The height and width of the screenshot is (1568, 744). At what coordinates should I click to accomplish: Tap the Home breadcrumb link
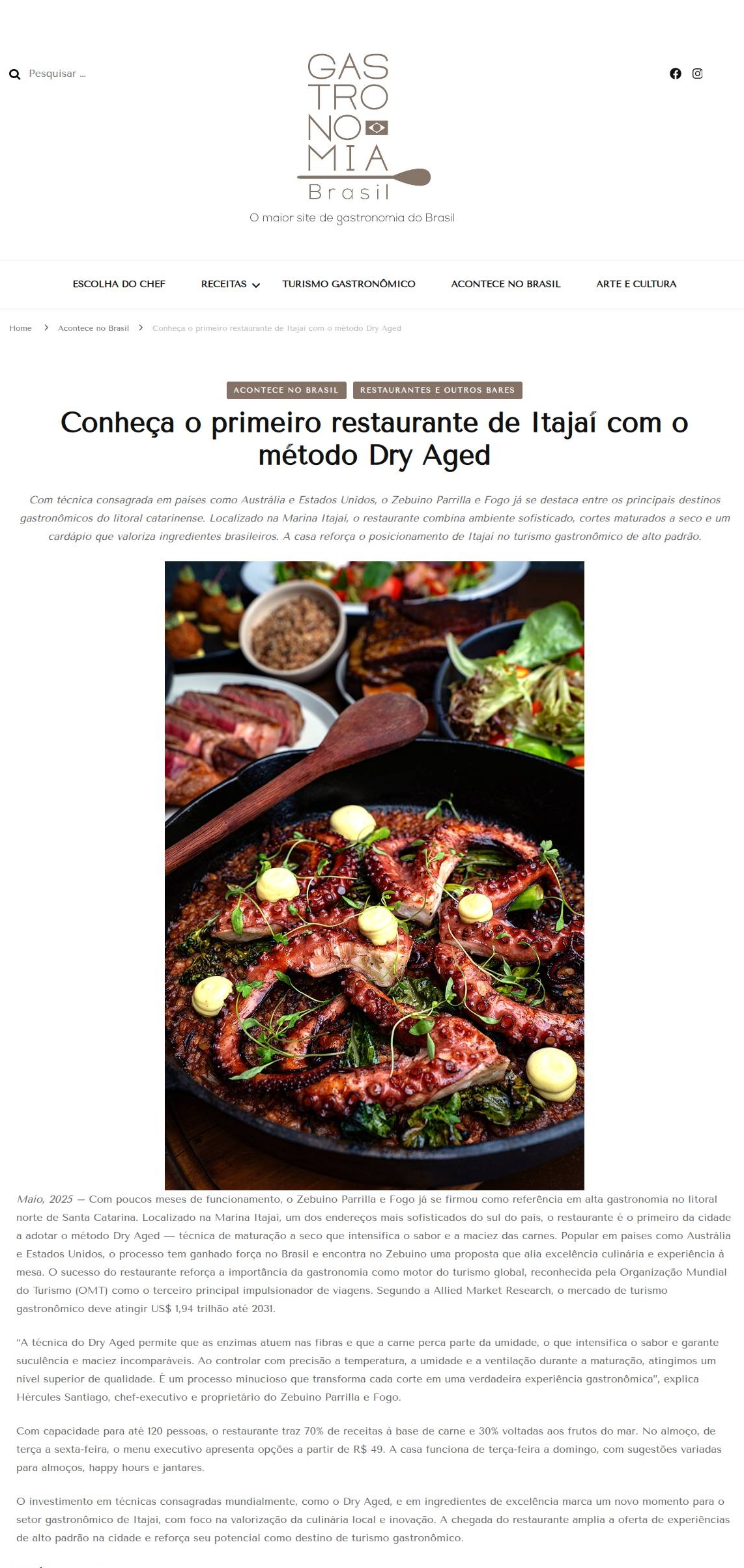click(x=20, y=328)
